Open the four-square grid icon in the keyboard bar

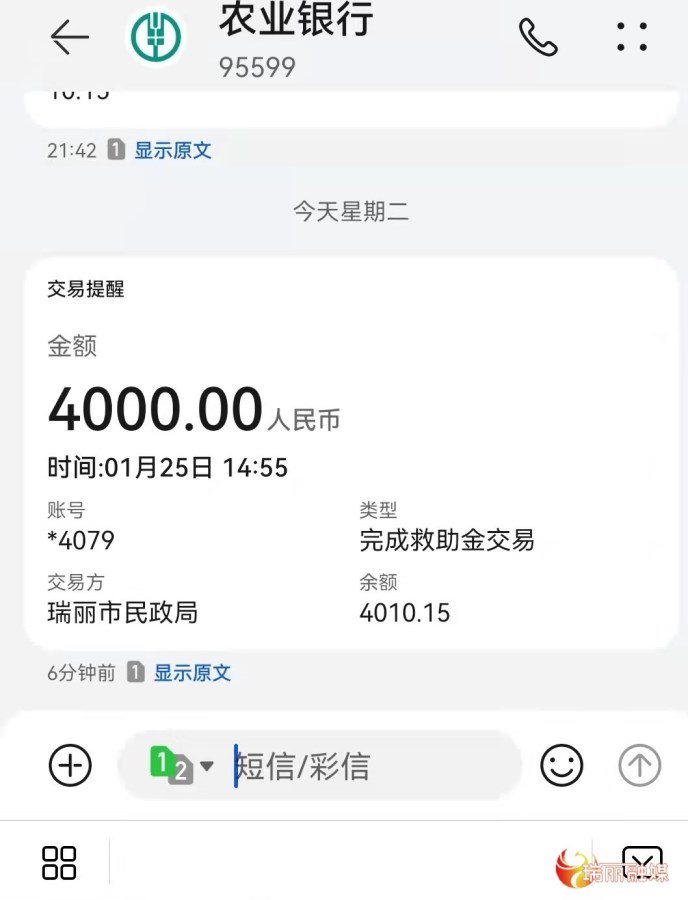(x=59, y=862)
